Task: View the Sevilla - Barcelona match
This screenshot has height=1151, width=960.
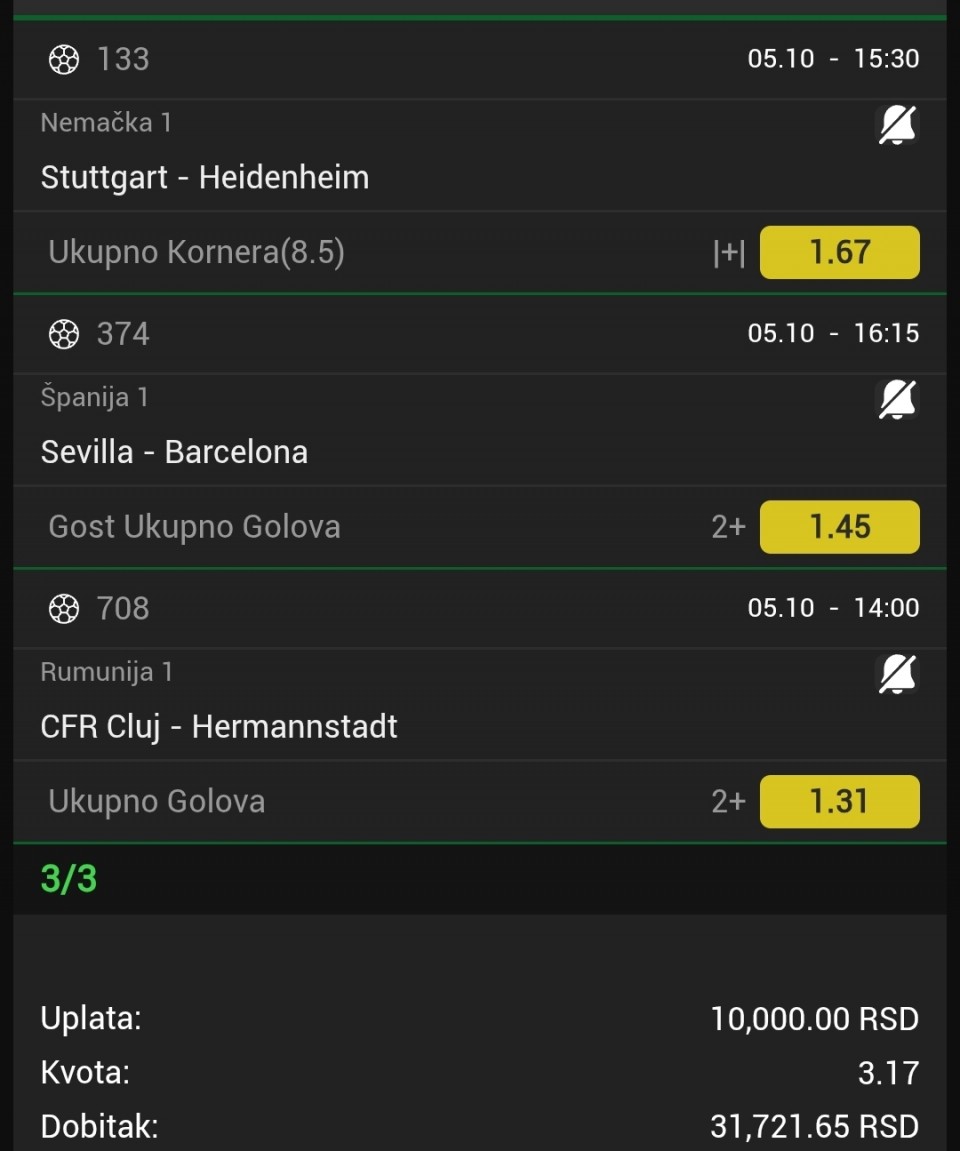Action: (174, 452)
